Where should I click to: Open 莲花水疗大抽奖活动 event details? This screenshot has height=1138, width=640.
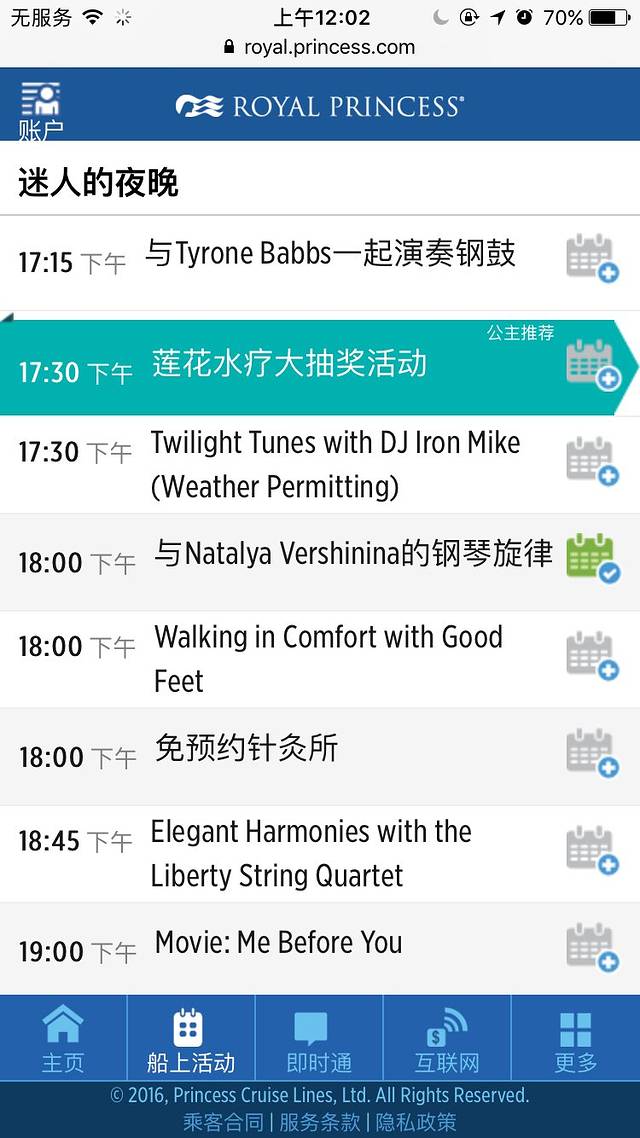(289, 364)
